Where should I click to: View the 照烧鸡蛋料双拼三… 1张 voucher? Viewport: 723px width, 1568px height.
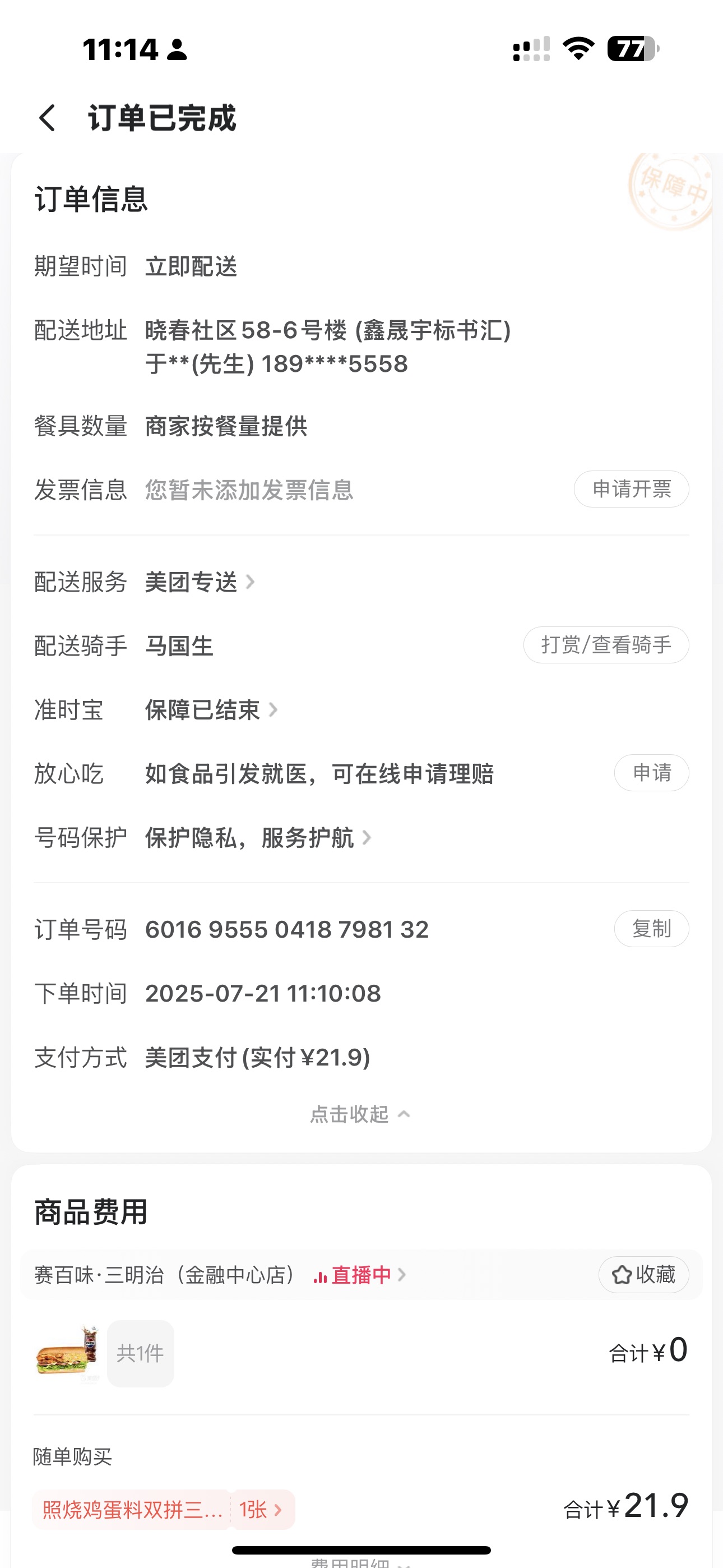[x=163, y=1510]
